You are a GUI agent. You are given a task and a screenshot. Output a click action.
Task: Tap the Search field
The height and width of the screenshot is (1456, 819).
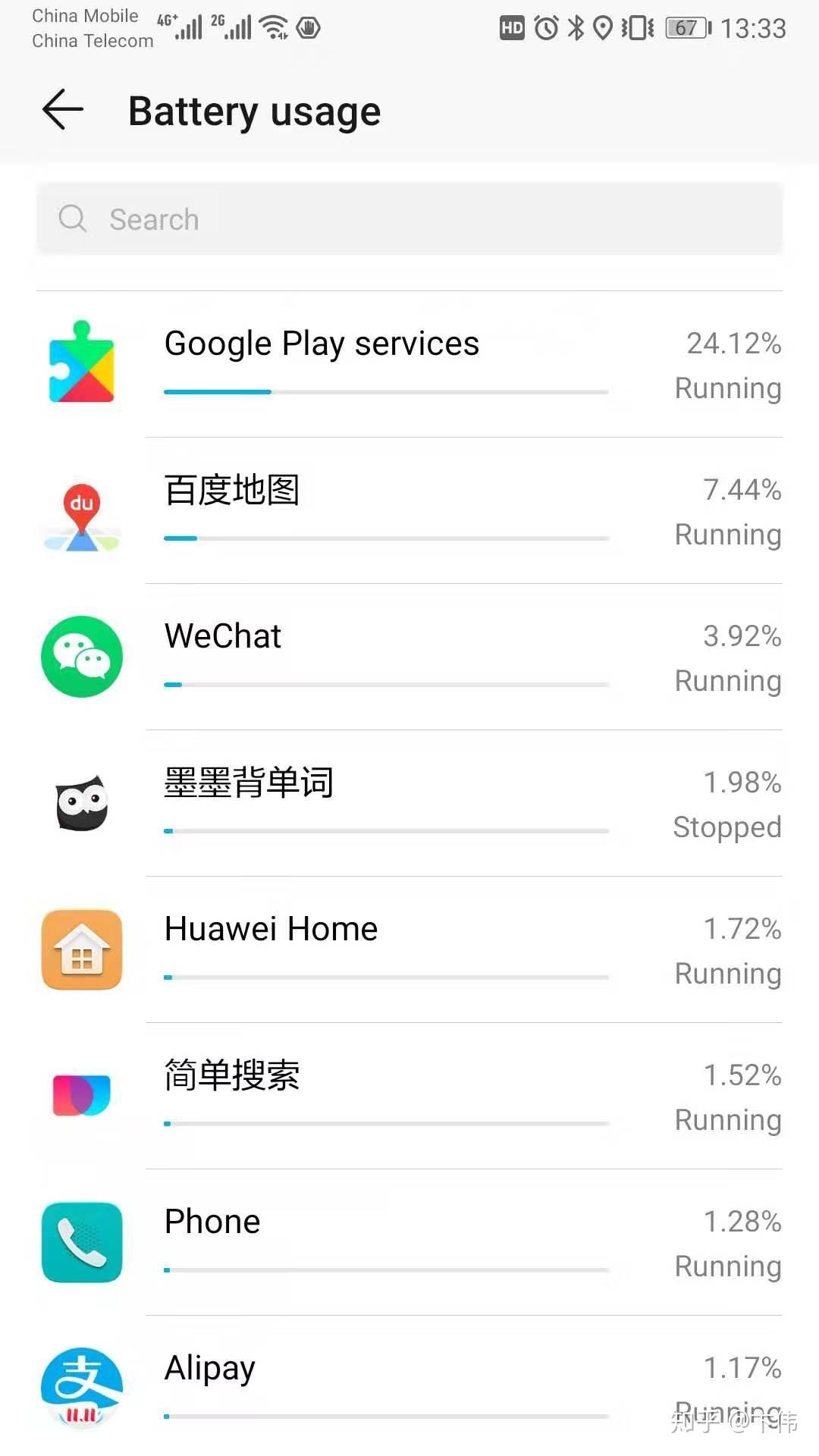409,219
